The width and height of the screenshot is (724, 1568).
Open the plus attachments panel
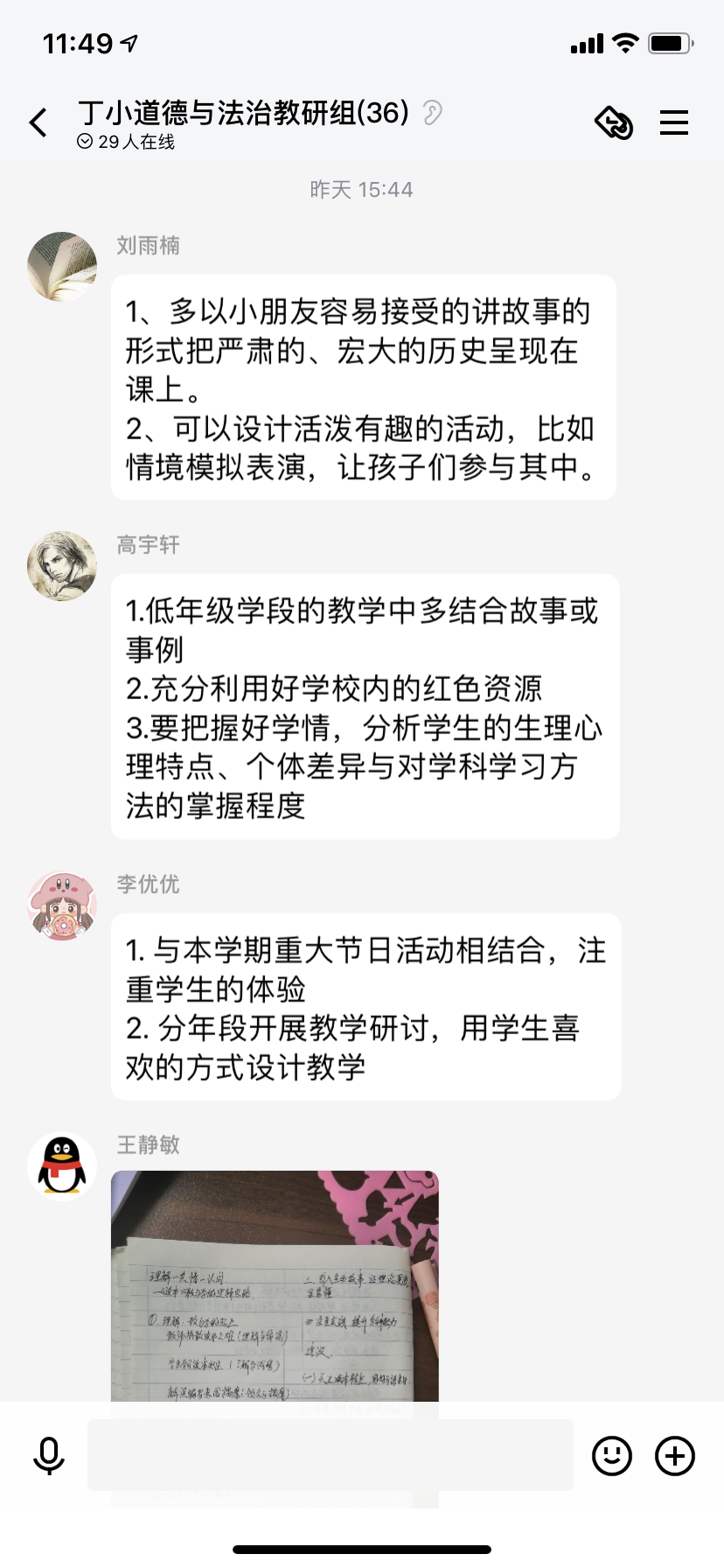pyautogui.click(x=675, y=1456)
